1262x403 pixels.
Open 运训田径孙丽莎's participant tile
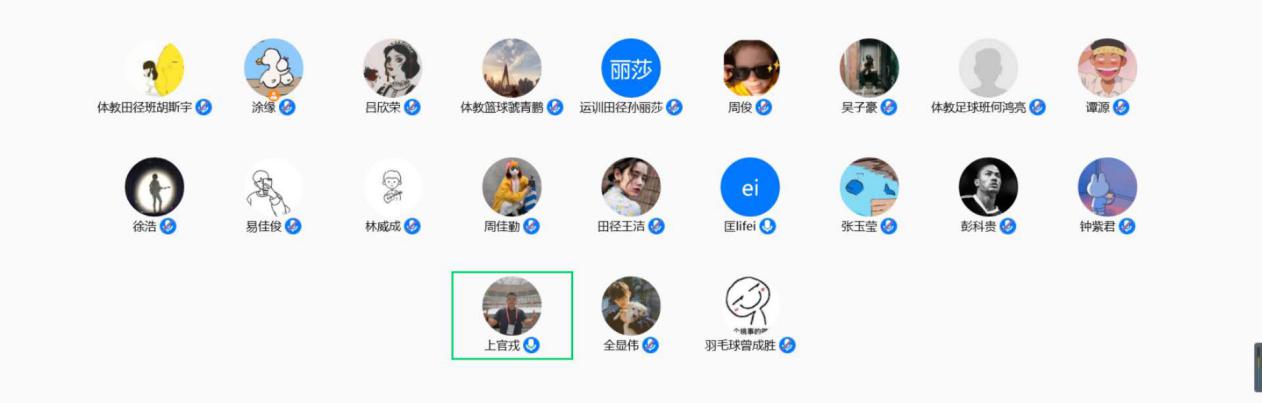pos(631,68)
